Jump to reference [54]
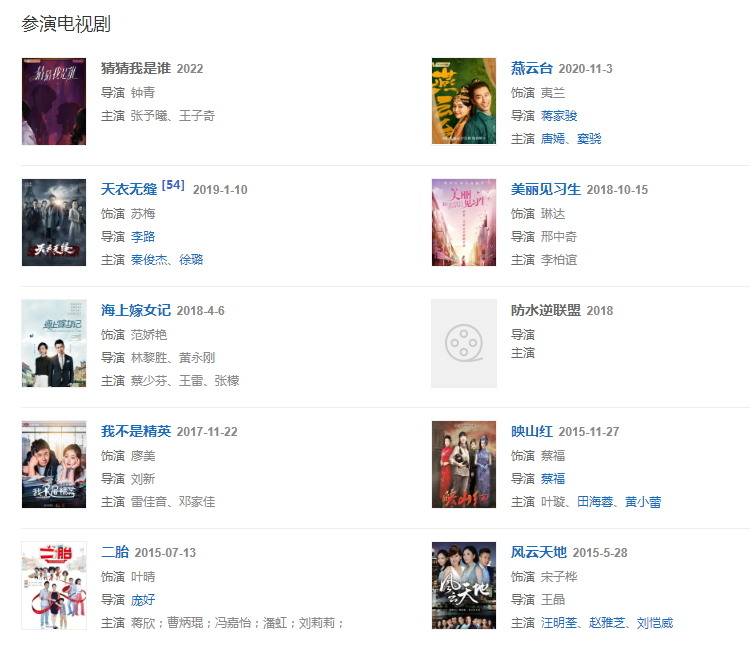The image size is (750, 648). pyautogui.click(x=173, y=185)
